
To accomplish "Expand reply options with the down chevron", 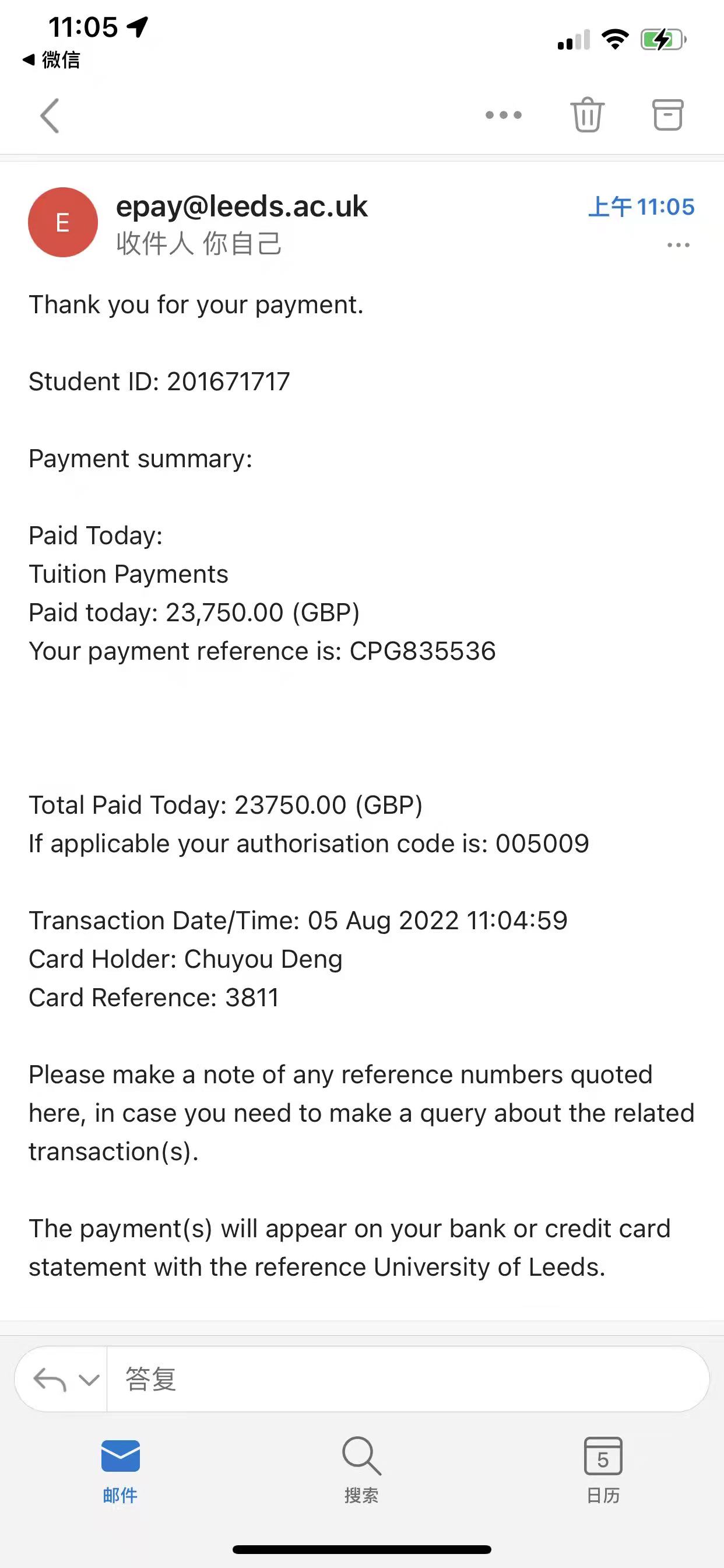I will pyautogui.click(x=89, y=1380).
